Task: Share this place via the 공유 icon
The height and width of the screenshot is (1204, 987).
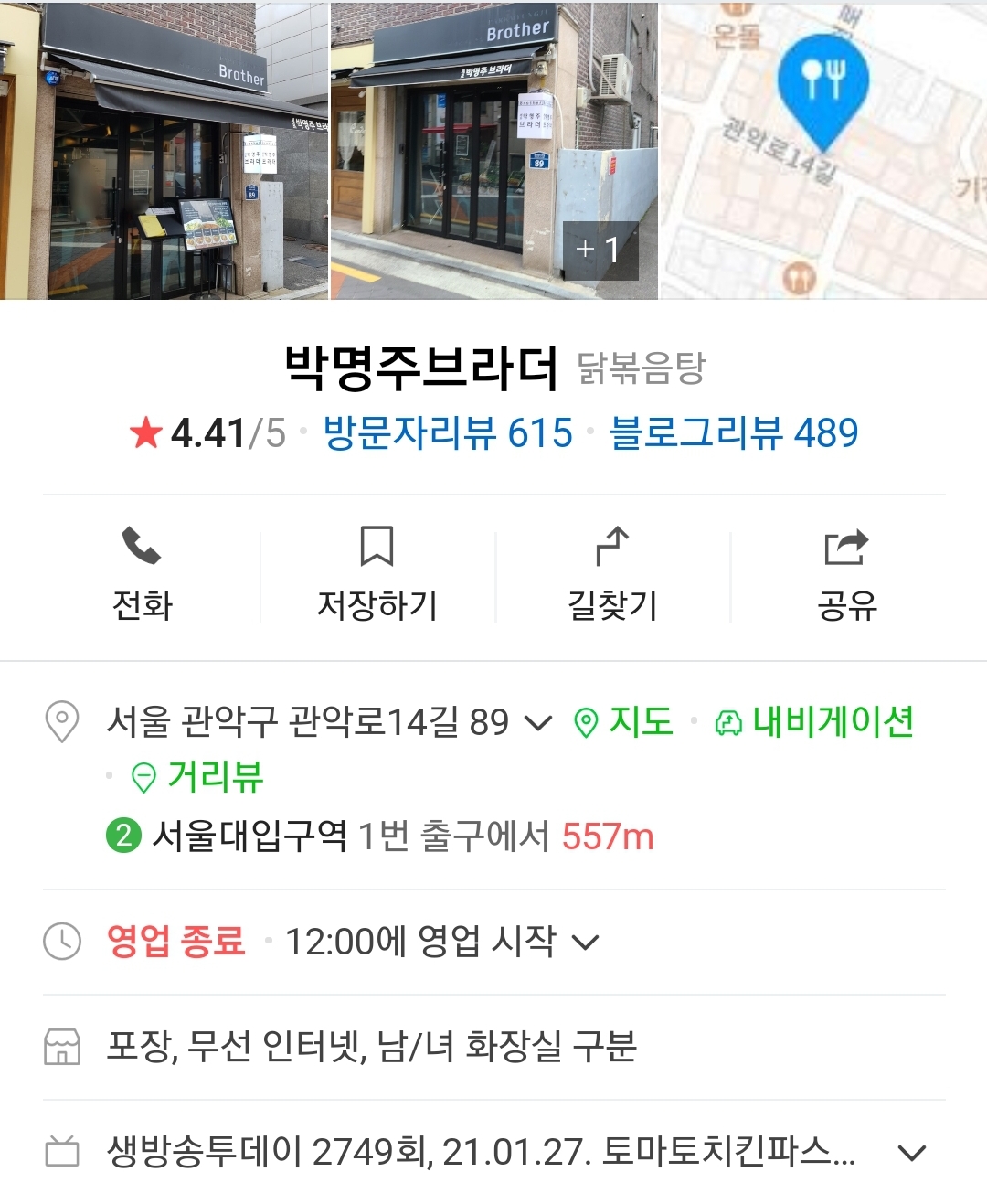Action: click(x=847, y=547)
